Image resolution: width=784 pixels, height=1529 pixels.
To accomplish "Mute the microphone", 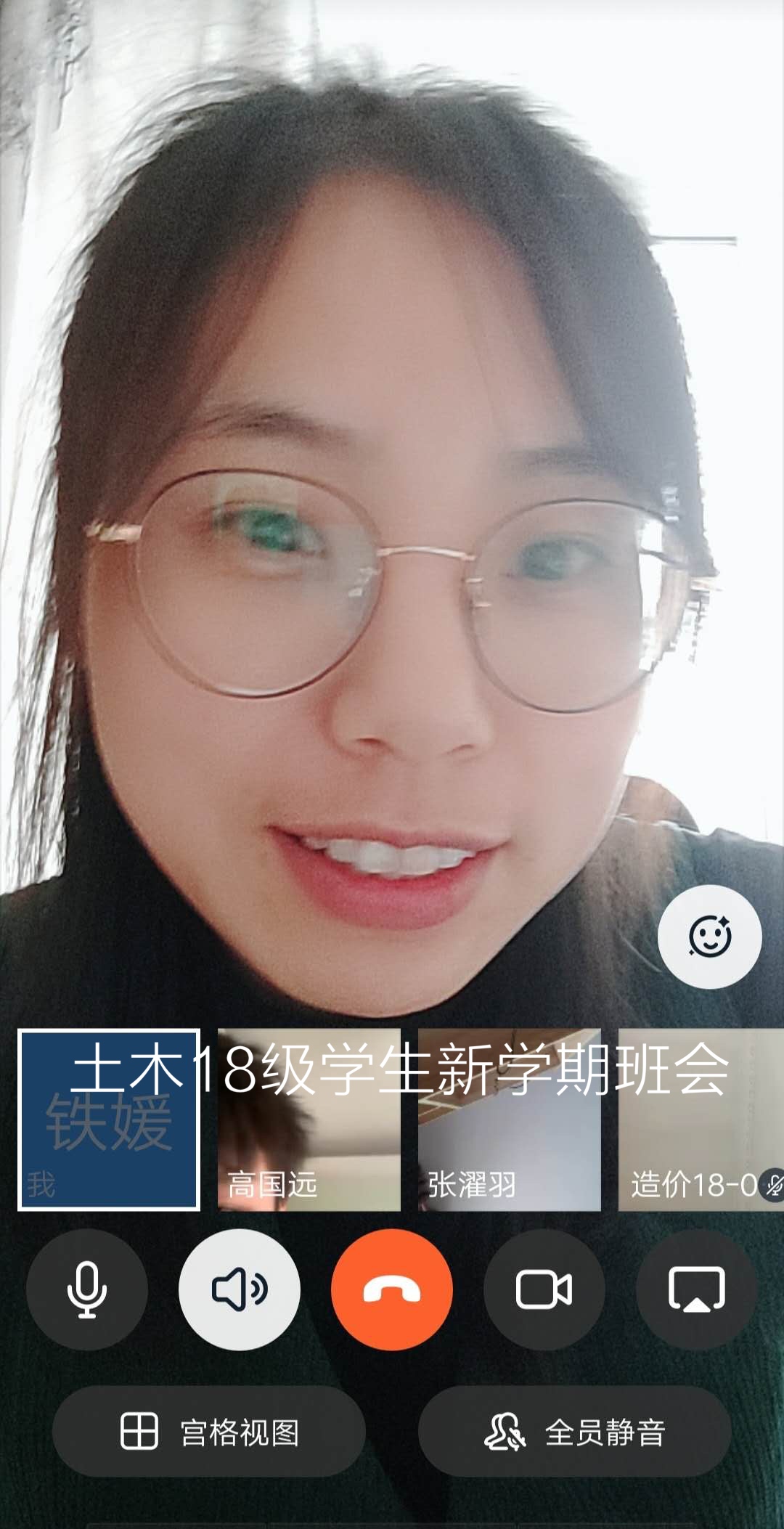I will point(87,1289).
